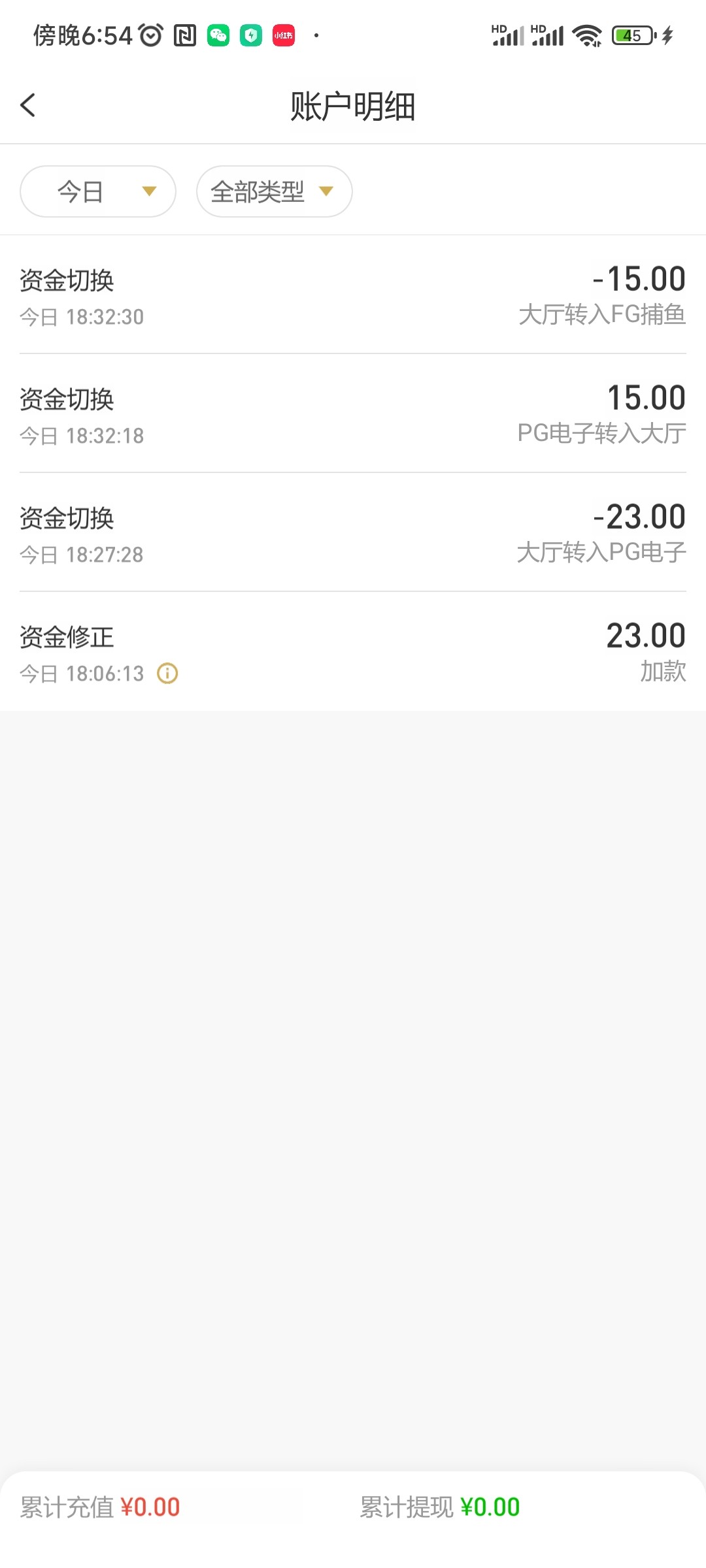Tap the info icon beside 18:06:13
This screenshot has height=1568, width=706.
tap(167, 673)
